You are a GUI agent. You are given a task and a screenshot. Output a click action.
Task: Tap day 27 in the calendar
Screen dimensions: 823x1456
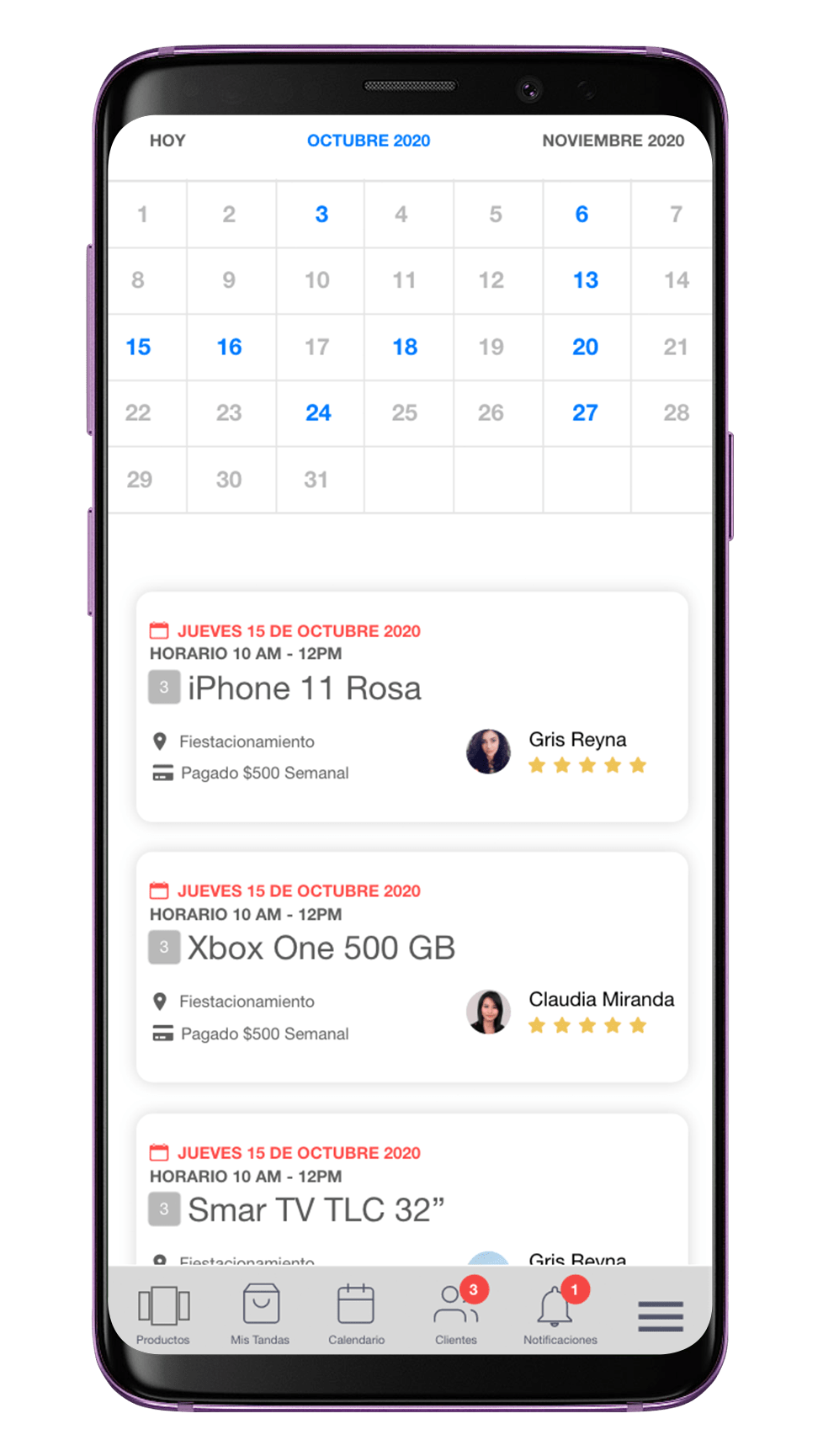click(585, 413)
